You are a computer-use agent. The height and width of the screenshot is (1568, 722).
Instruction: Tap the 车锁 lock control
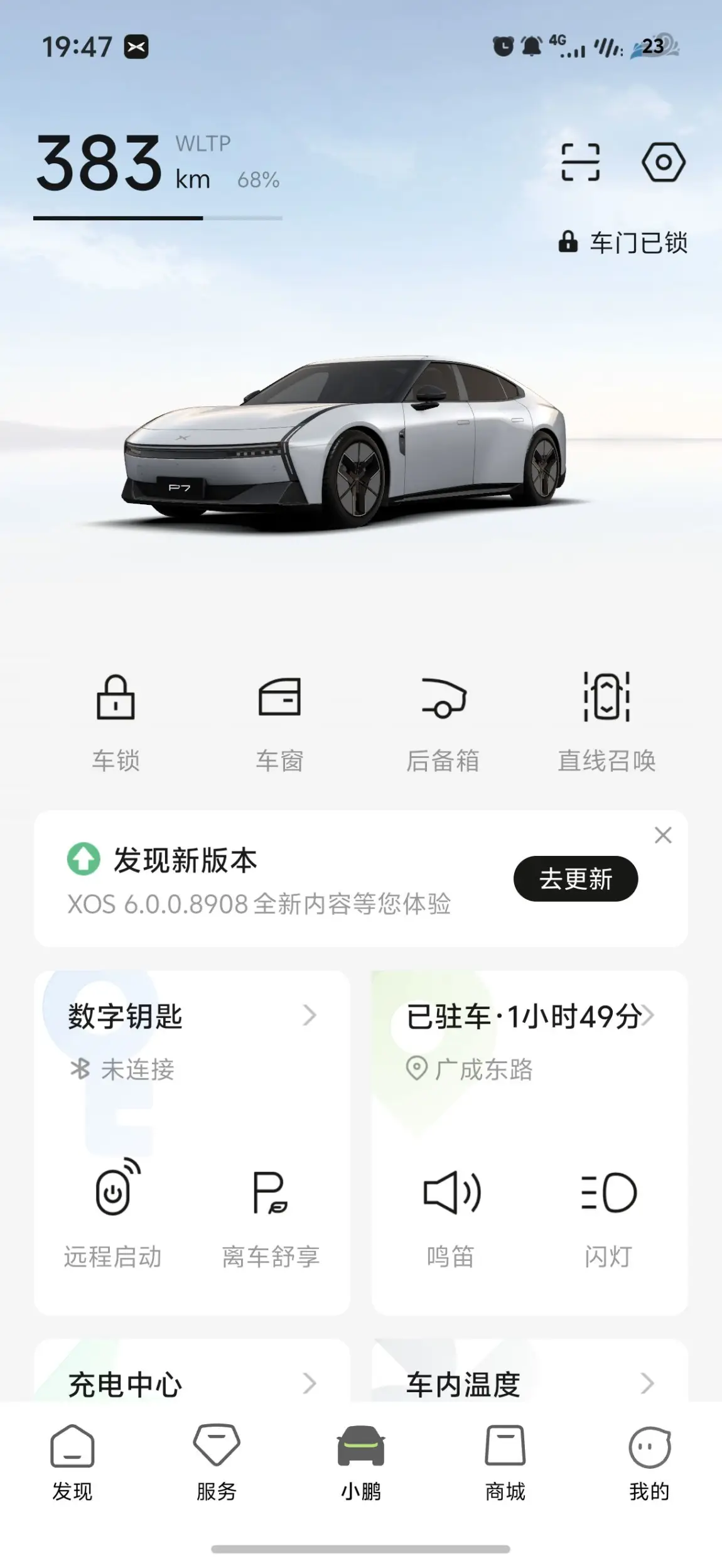tap(116, 721)
